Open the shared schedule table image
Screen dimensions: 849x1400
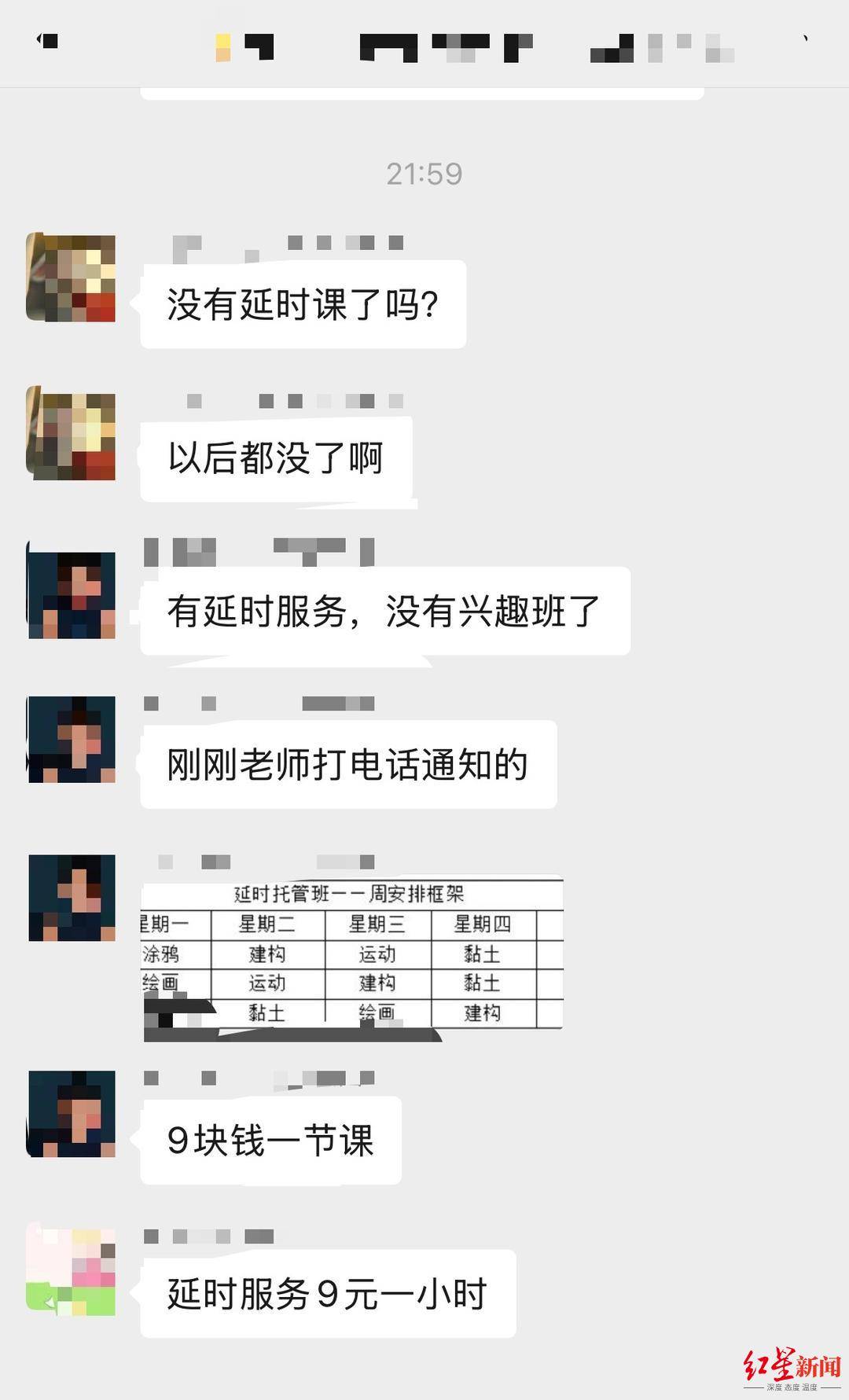tap(352, 957)
